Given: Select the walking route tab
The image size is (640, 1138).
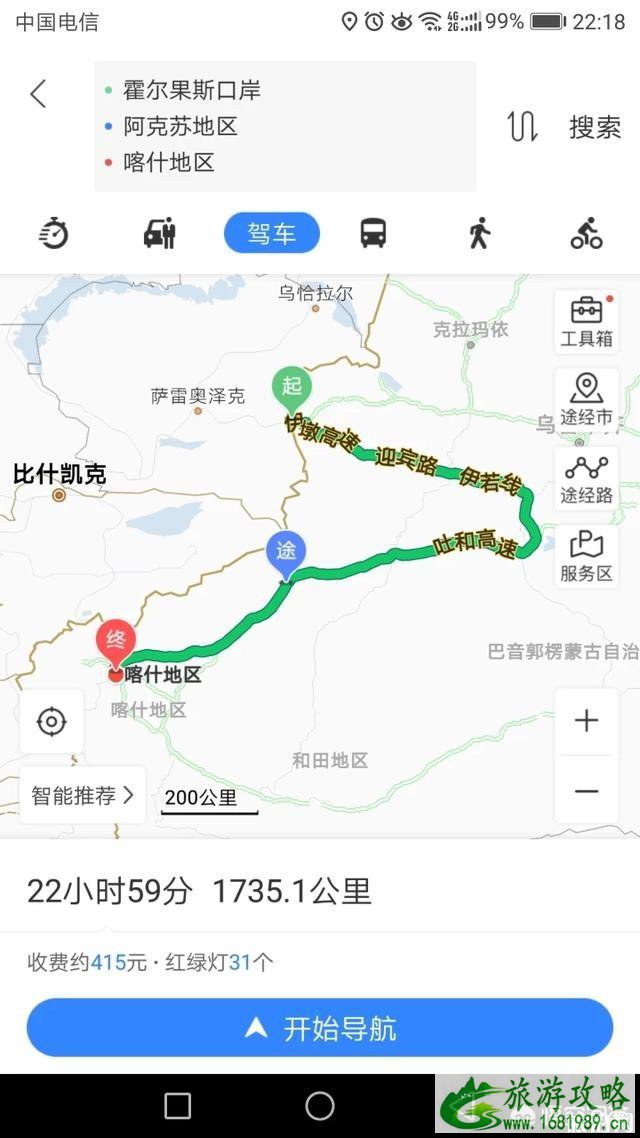Looking at the screenshot, I should tap(479, 234).
